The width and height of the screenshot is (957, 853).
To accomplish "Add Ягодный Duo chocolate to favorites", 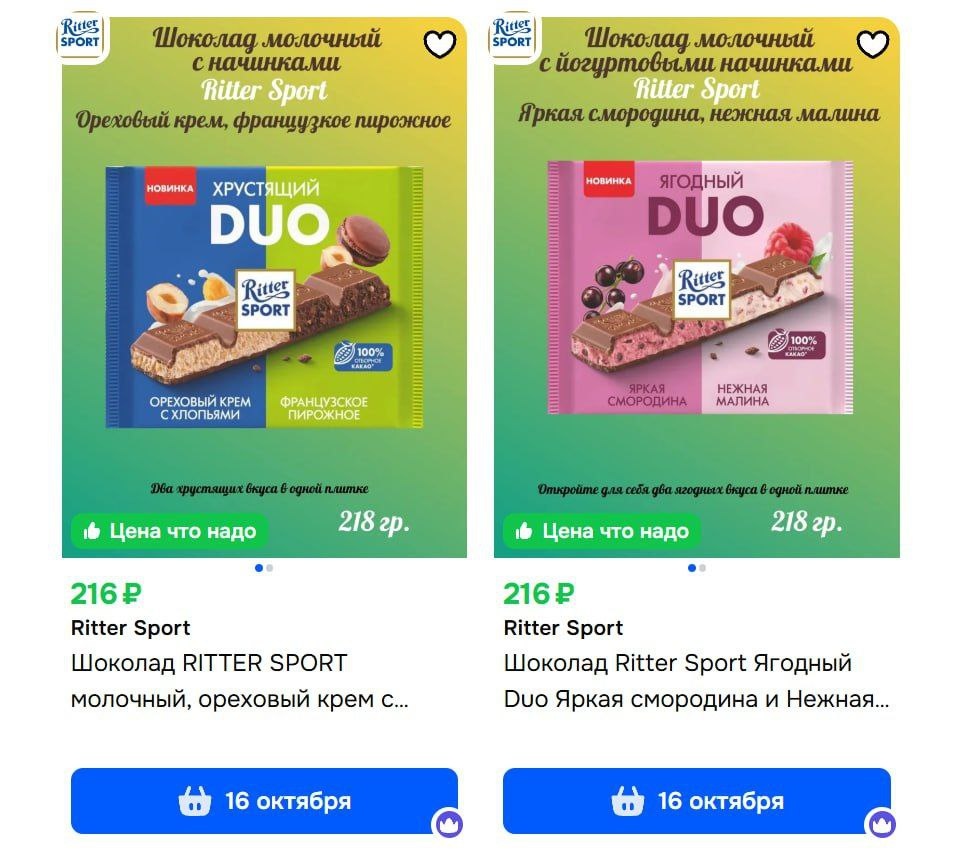I will (873, 44).
